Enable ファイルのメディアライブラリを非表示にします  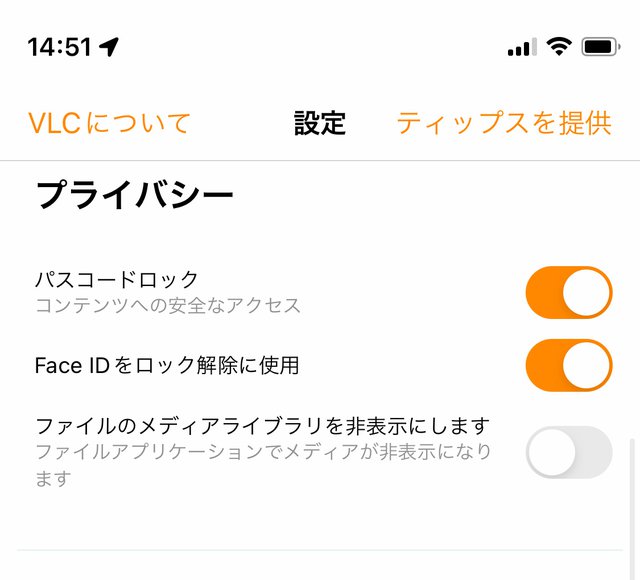click(568, 452)
